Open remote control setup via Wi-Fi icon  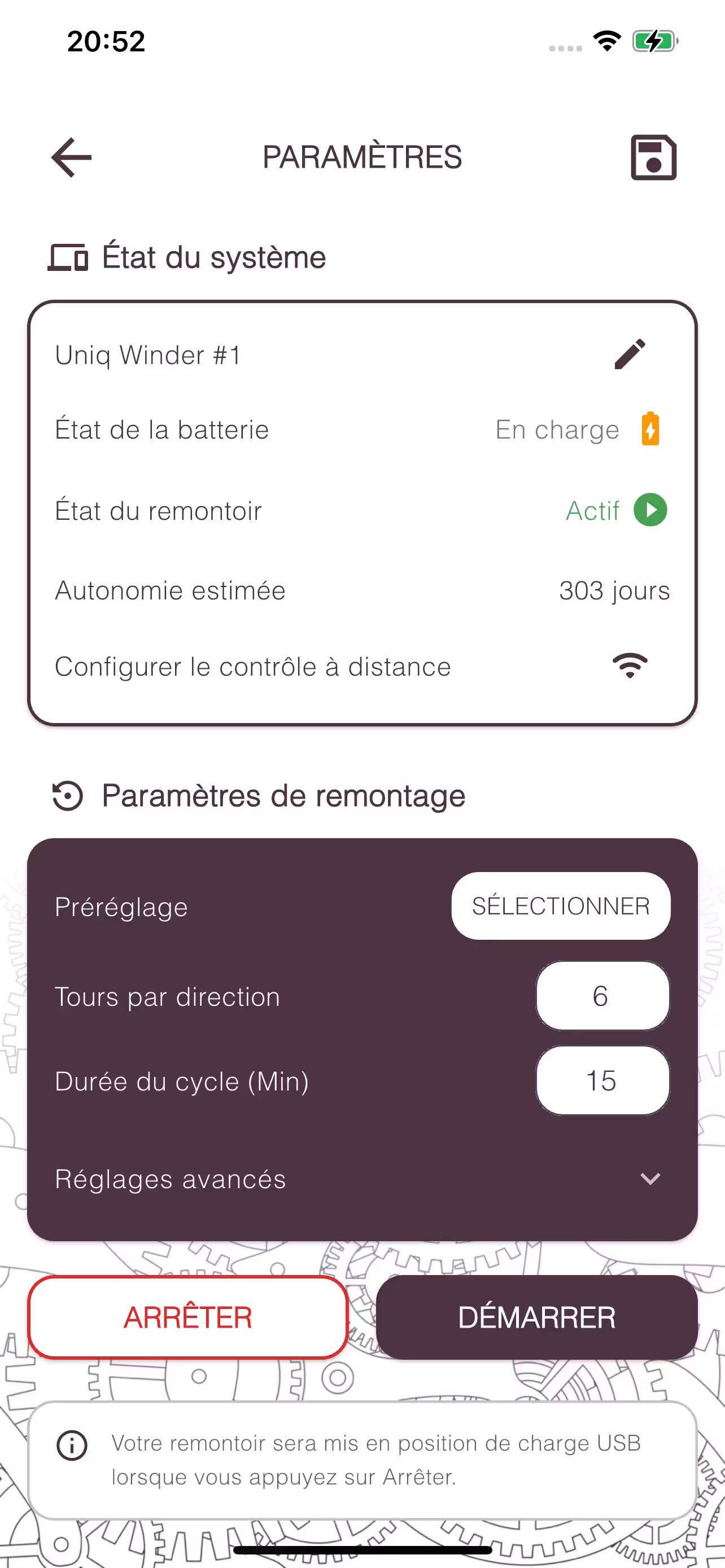[631, 665]
